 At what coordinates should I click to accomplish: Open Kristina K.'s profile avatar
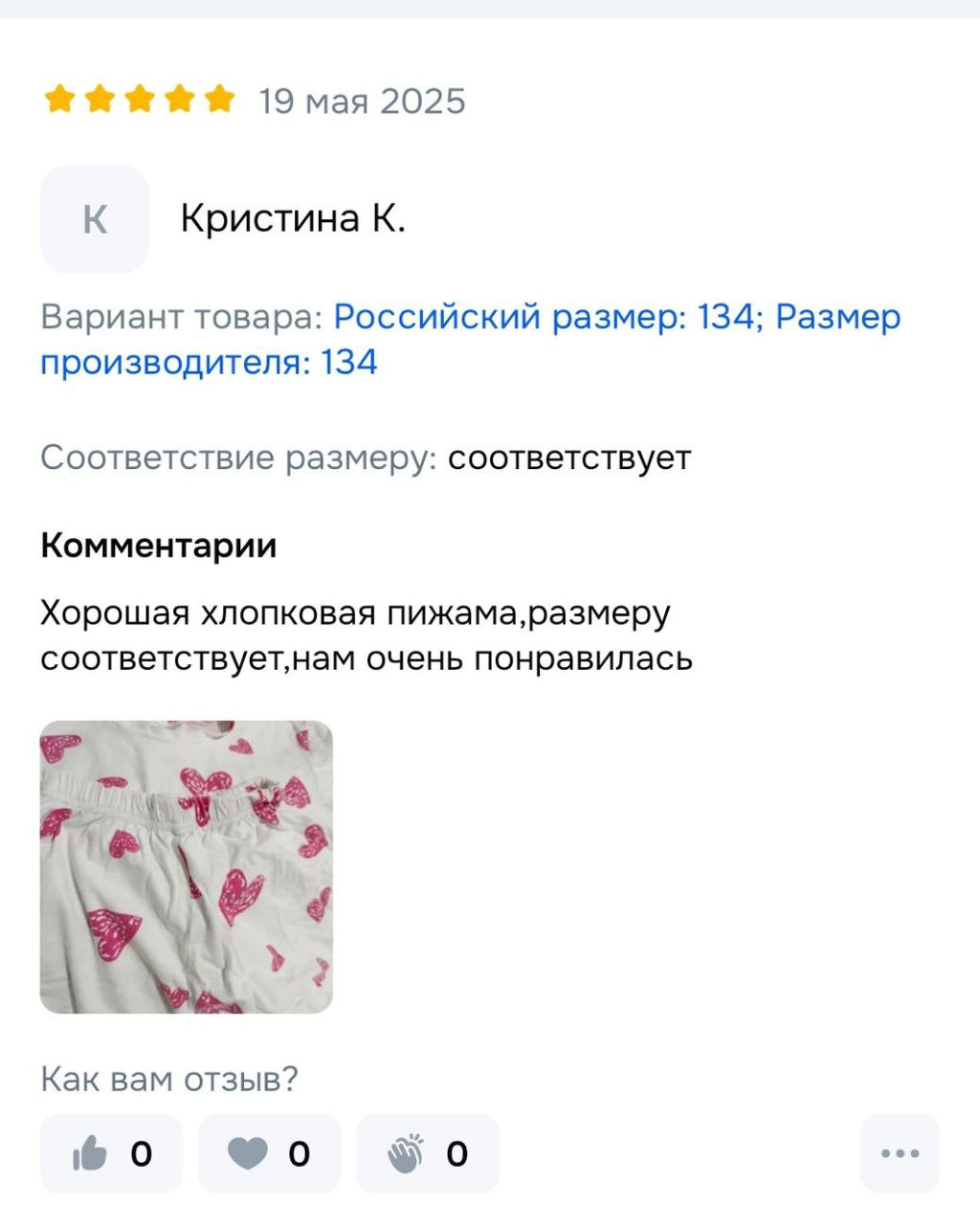point(94,219)
